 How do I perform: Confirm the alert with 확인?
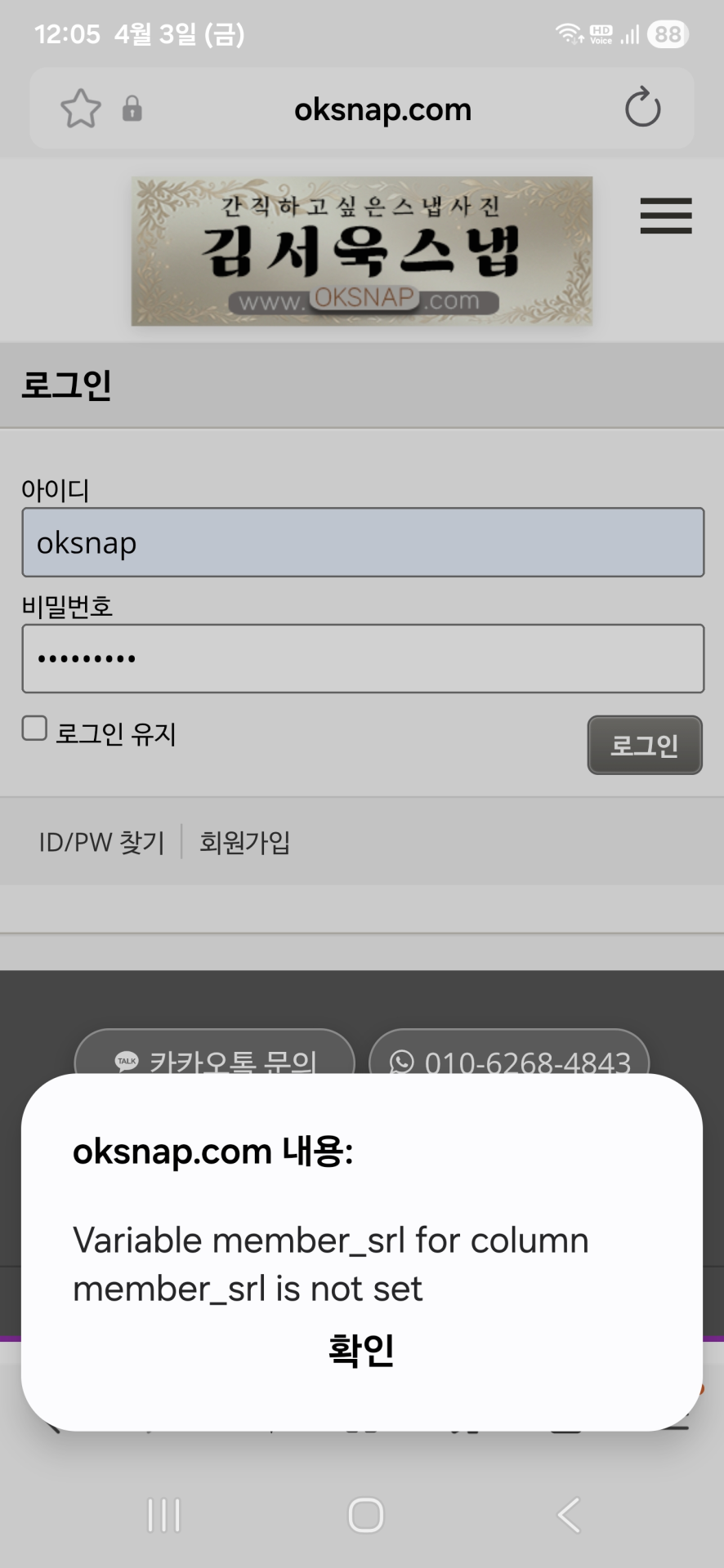[x=361, y=1351]
